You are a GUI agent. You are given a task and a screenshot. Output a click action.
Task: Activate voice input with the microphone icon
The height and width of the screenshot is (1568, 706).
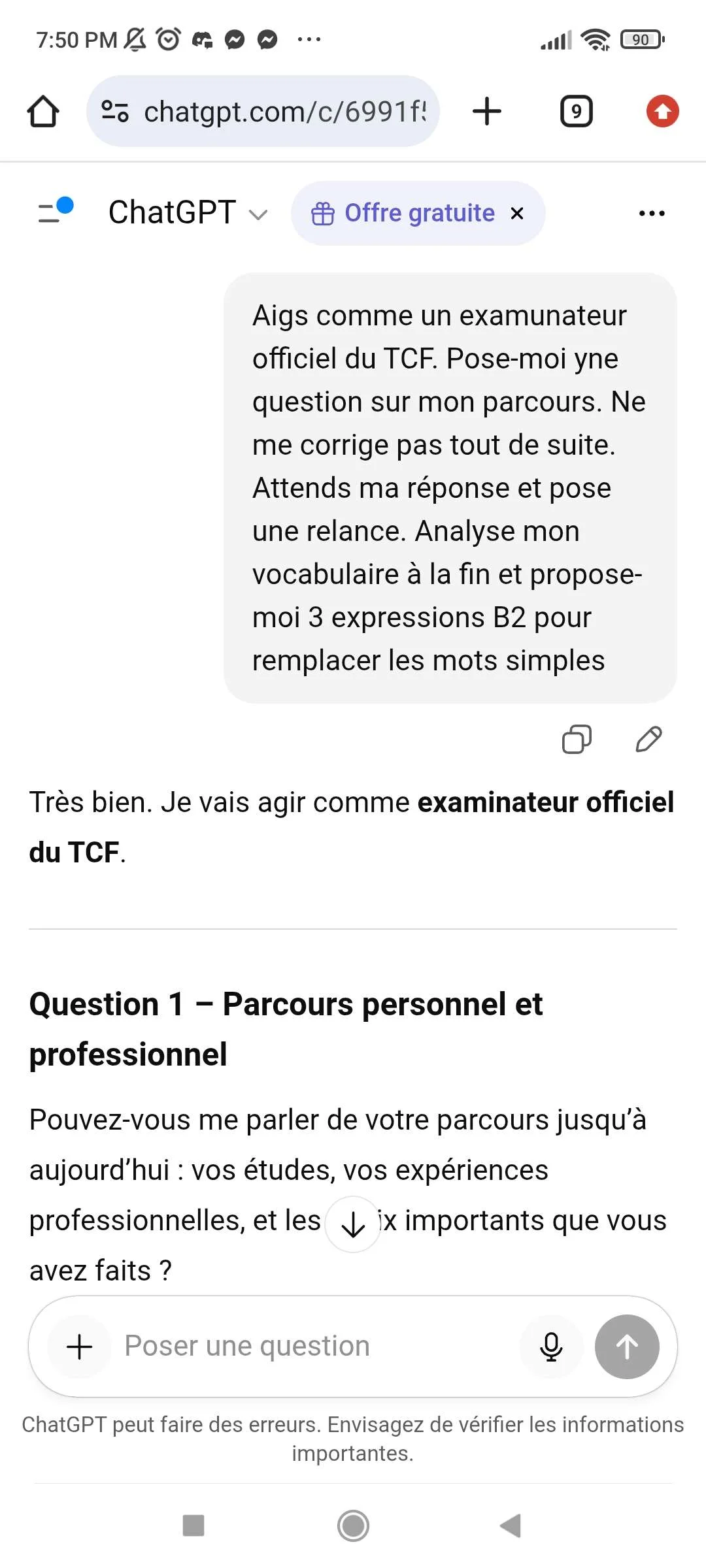(x=551, y=1347)
